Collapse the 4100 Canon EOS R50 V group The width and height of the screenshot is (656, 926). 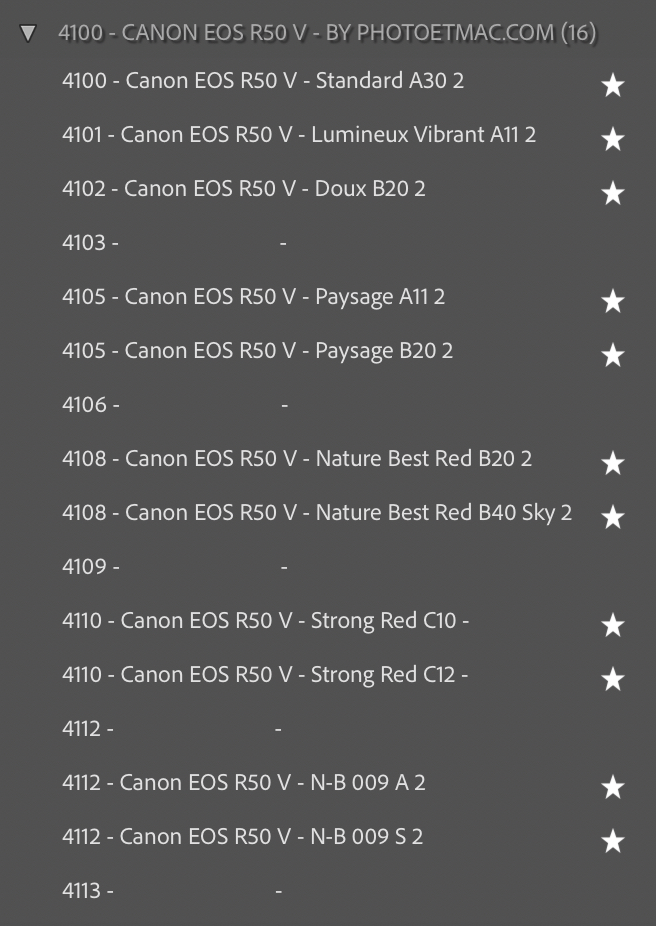[x=28, y=33]
